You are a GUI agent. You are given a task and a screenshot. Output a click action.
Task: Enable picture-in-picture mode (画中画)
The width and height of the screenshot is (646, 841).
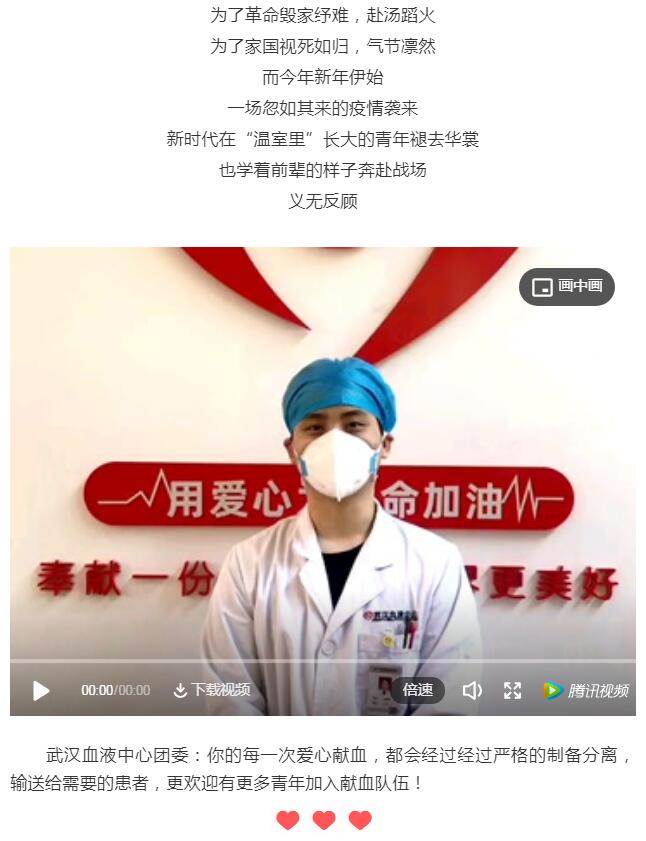(566, 287)
